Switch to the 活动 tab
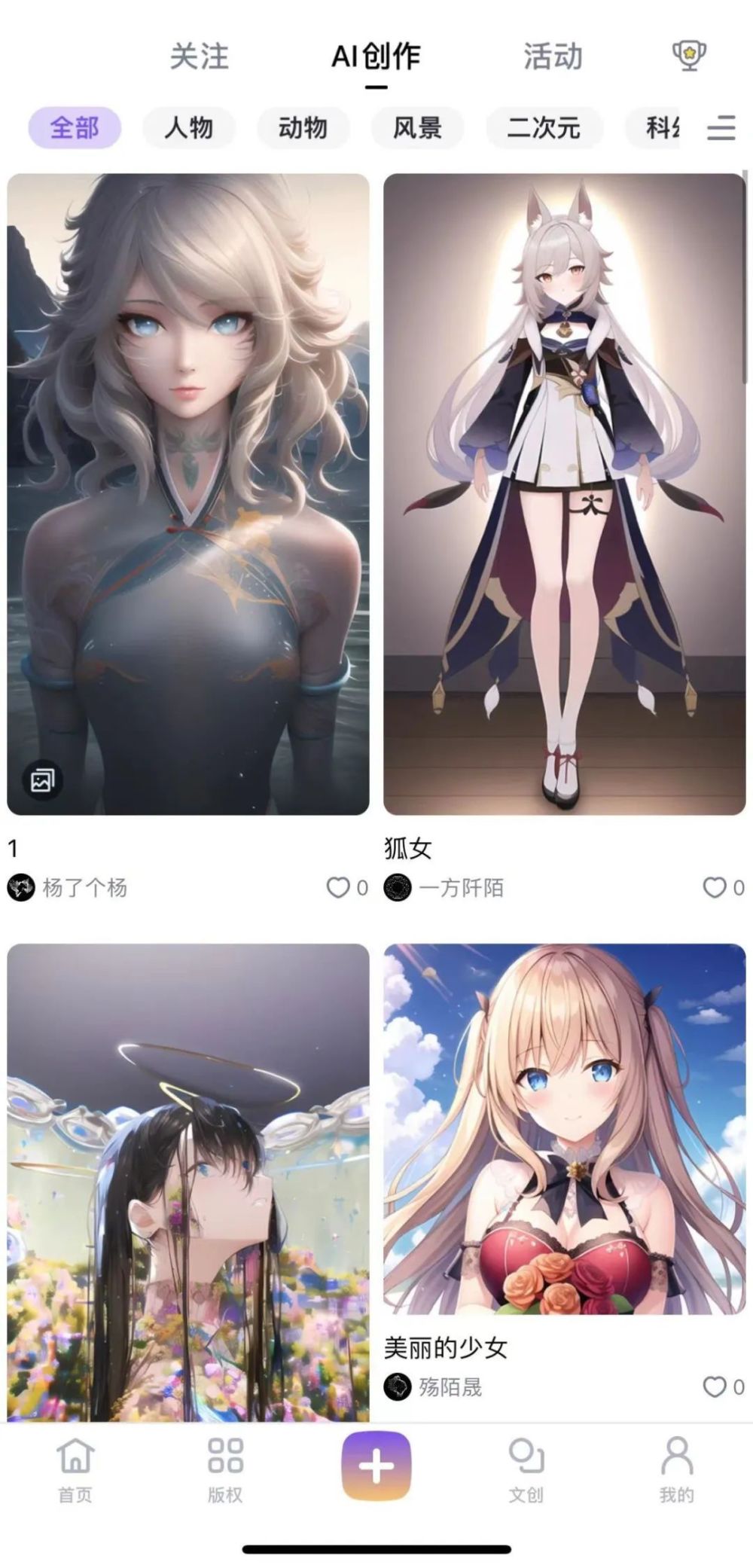This screenshot has height=1568, width=753. click(x=553, y=57)
